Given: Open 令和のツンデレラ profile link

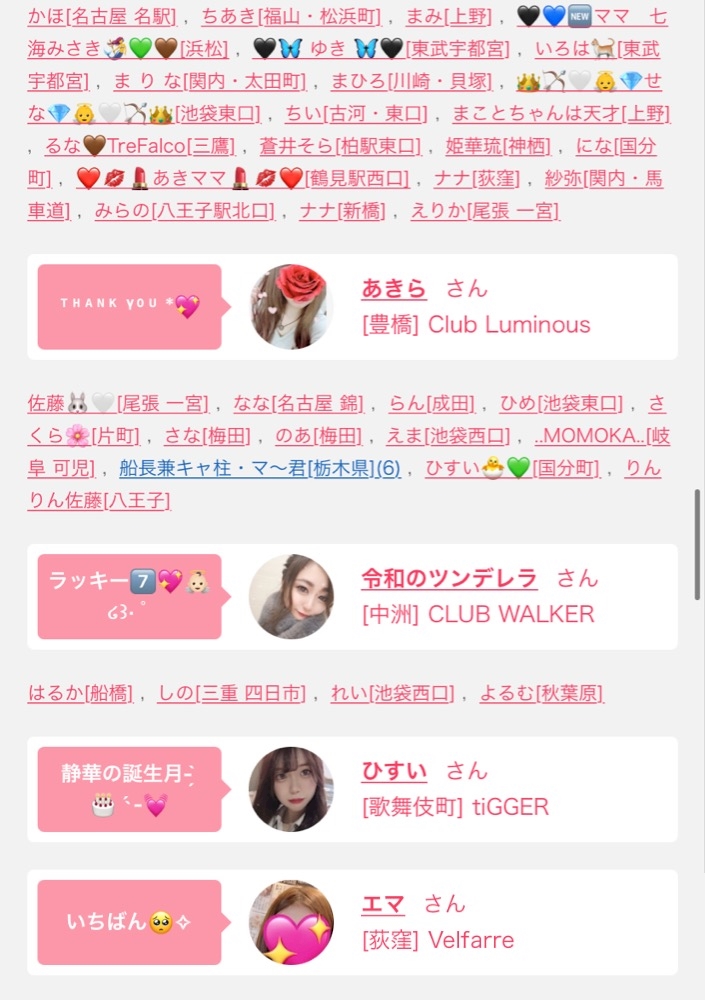Looking at the screenshot, I should (449, 578).
